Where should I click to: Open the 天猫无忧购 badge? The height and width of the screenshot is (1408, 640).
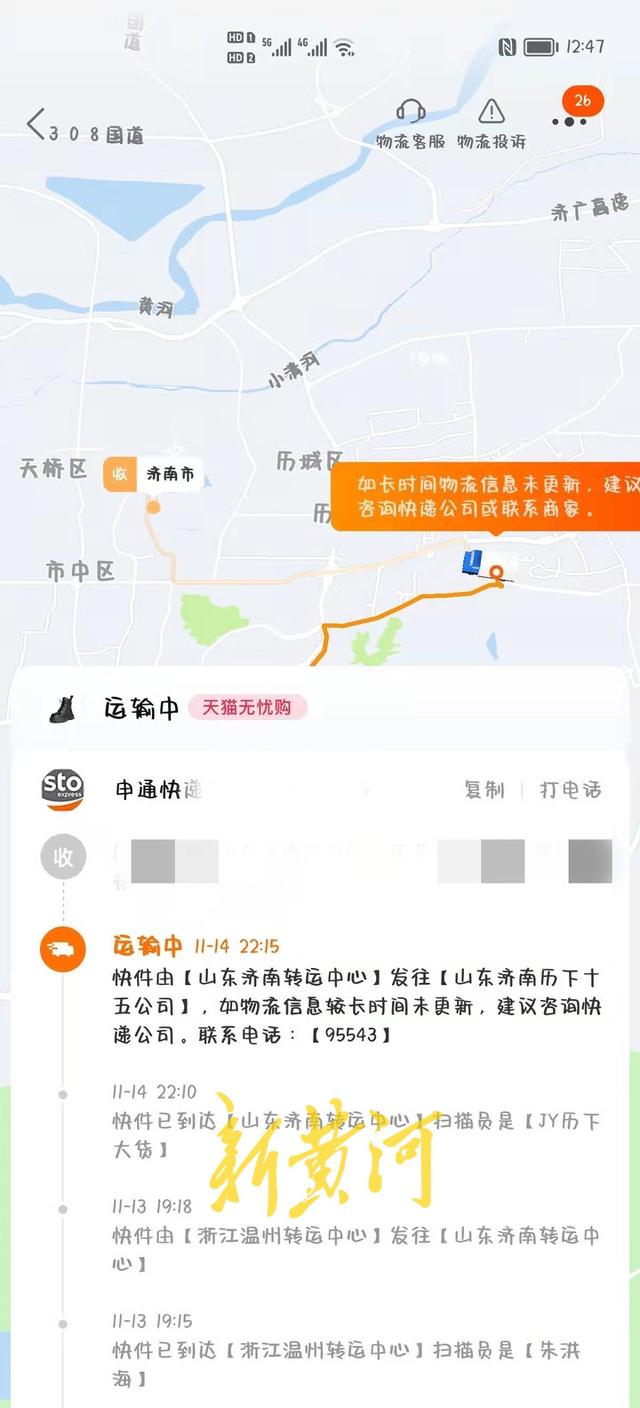(247, 707)
